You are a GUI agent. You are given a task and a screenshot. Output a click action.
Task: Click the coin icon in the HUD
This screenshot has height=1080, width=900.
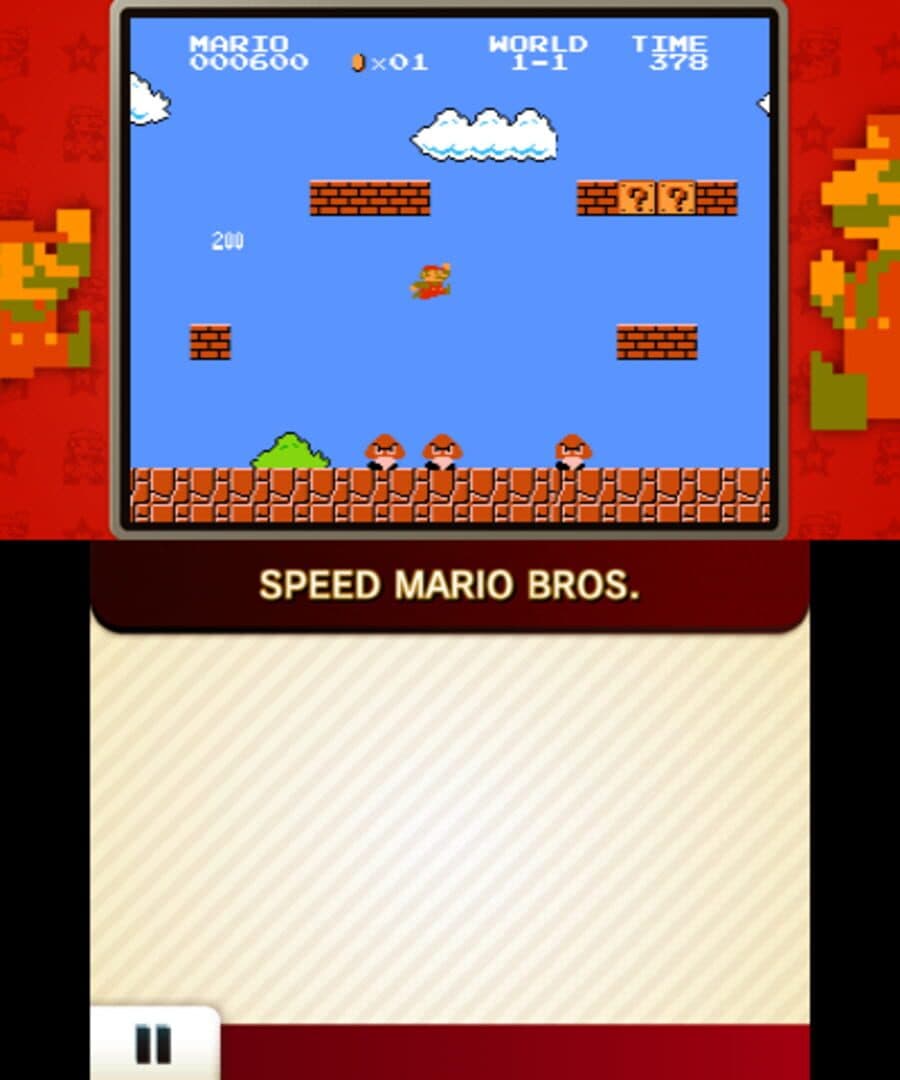click(x=358, y=60)
